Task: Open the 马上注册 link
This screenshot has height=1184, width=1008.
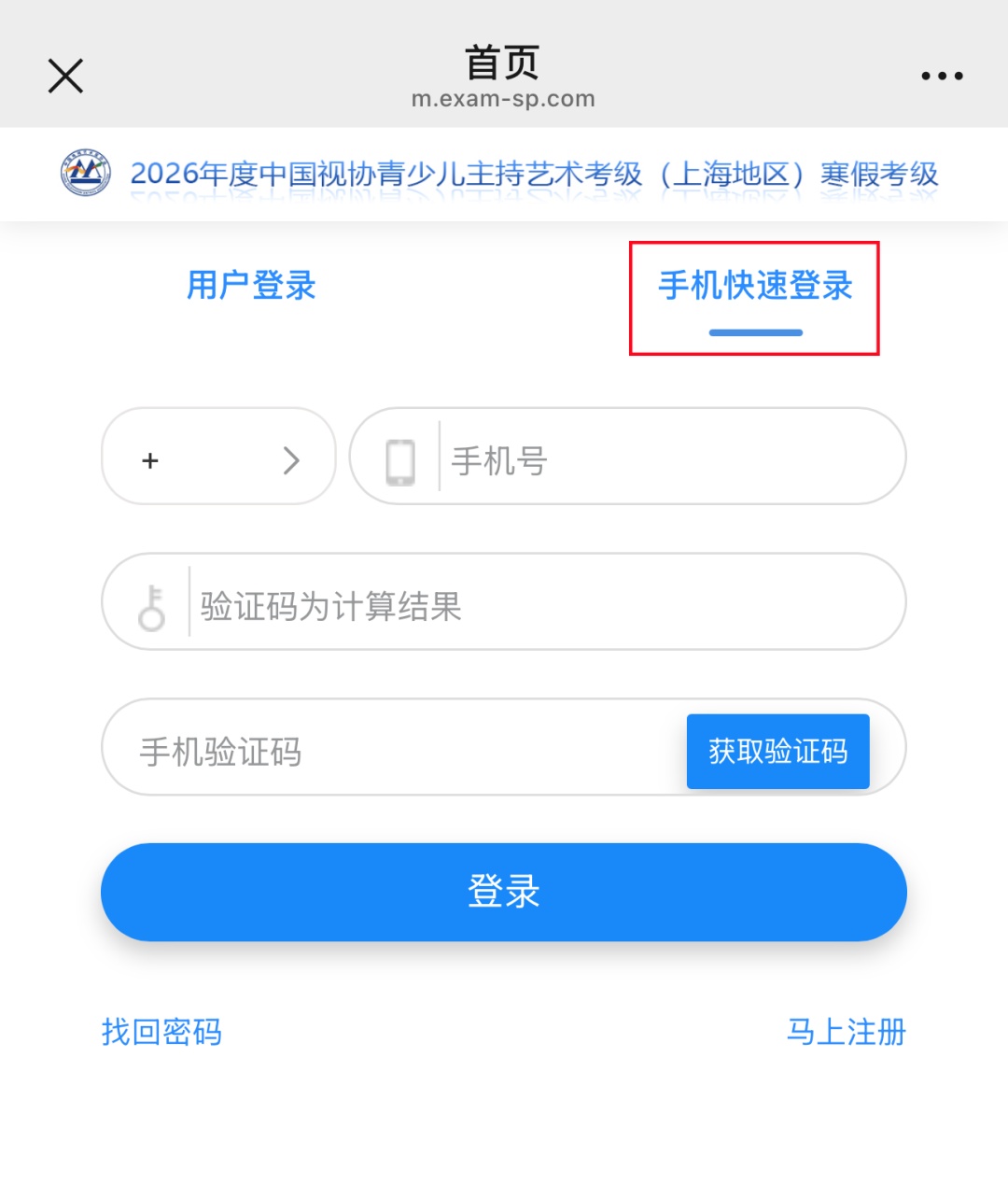Action: point(846,1032)
